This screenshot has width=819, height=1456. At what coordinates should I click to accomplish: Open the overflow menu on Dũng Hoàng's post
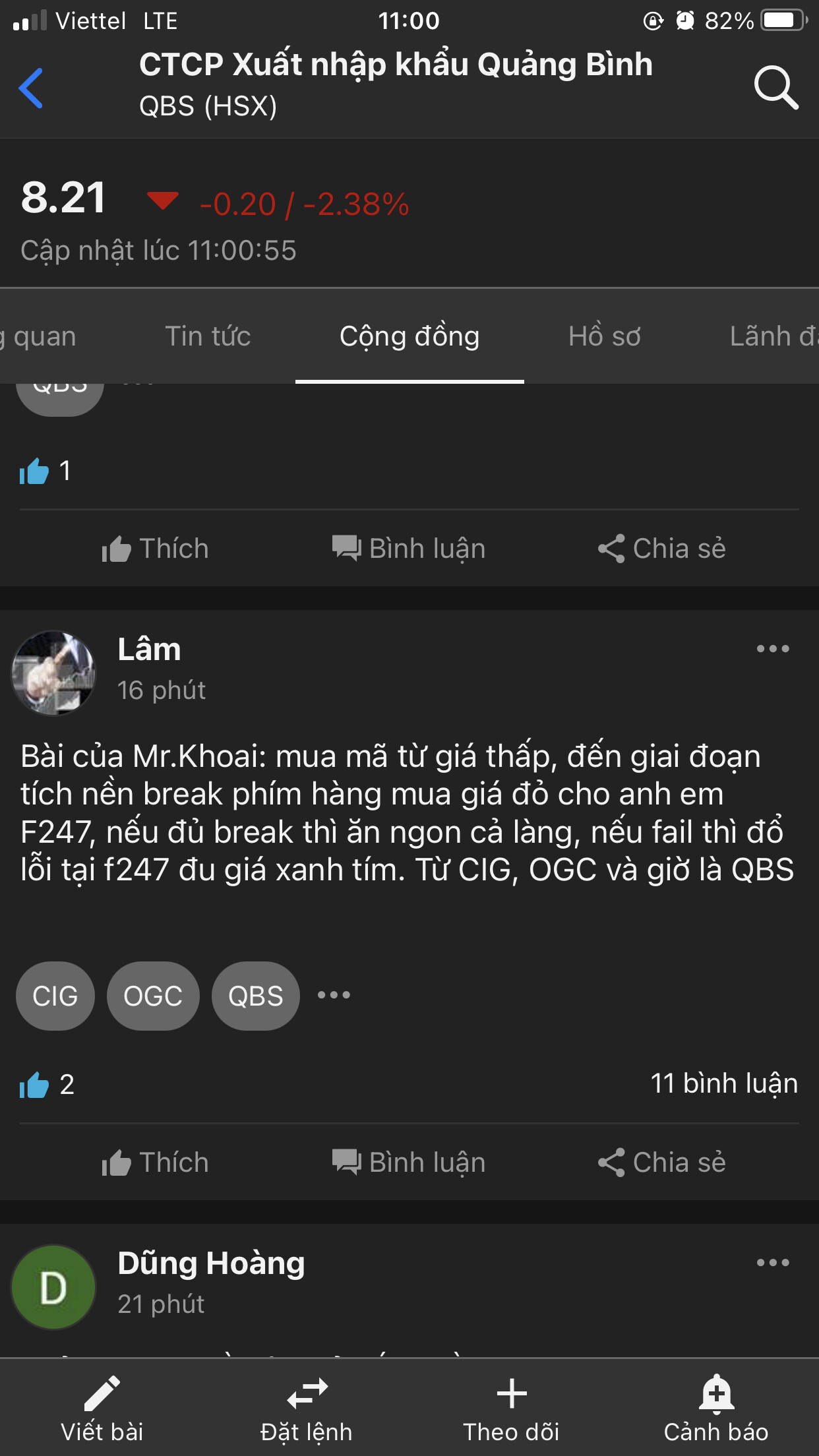coord(772,1263)
